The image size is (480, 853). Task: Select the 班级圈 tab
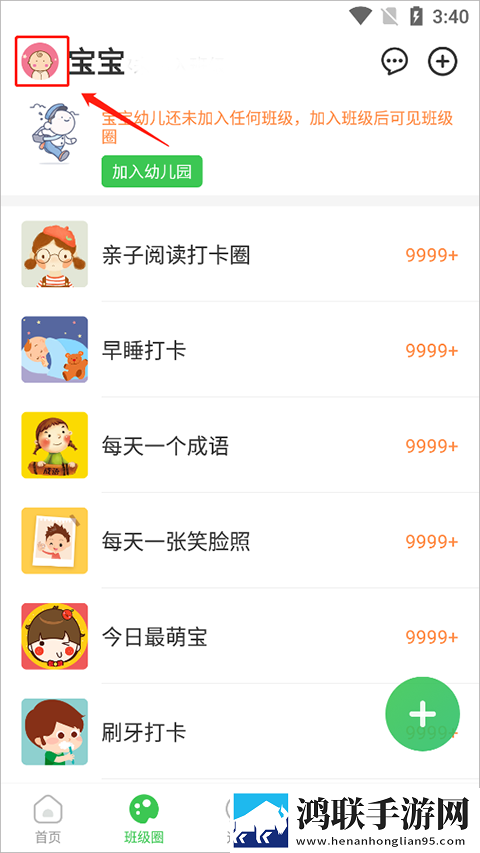point(144,819)
